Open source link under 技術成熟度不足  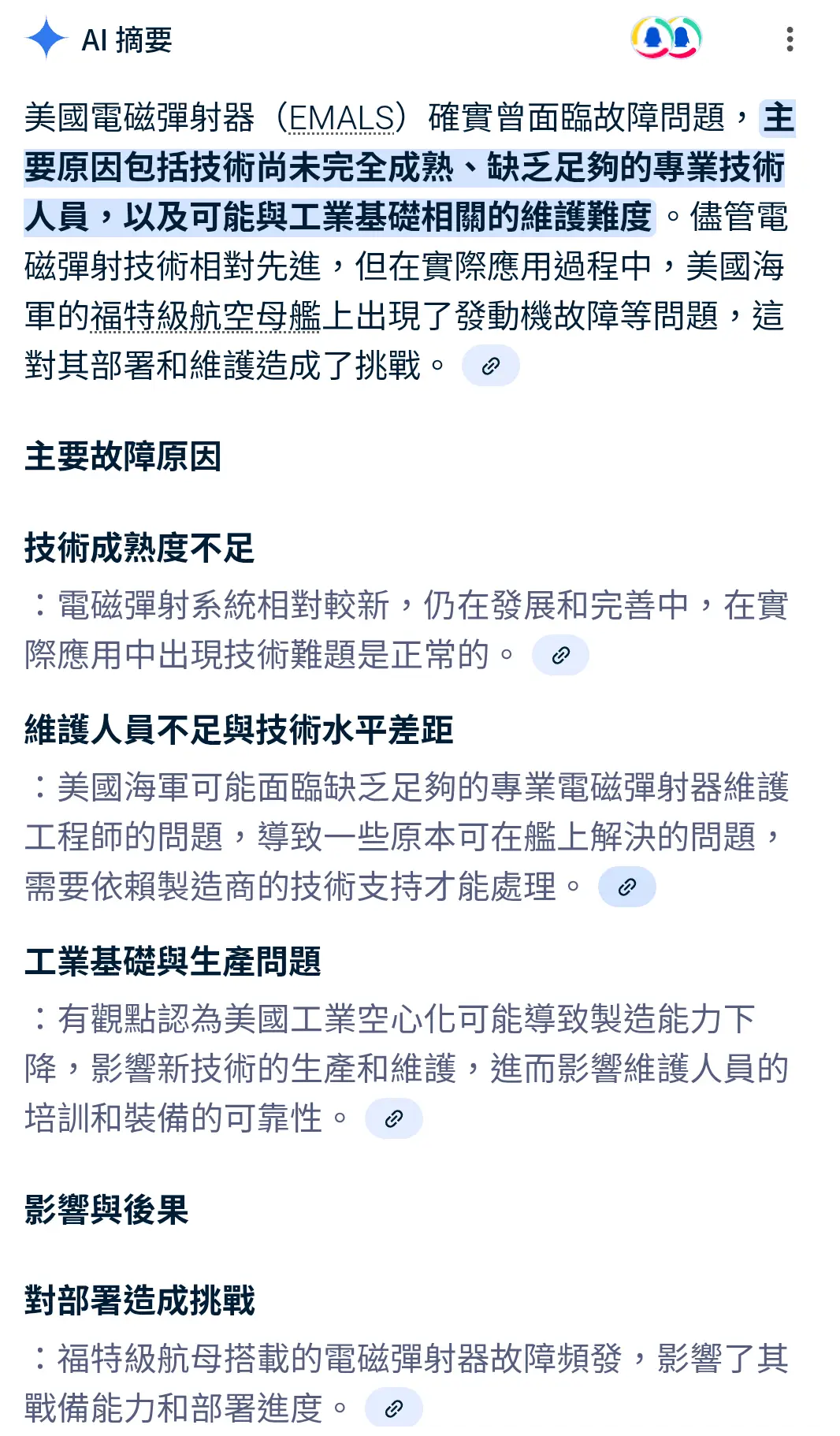tap(560, 655)
